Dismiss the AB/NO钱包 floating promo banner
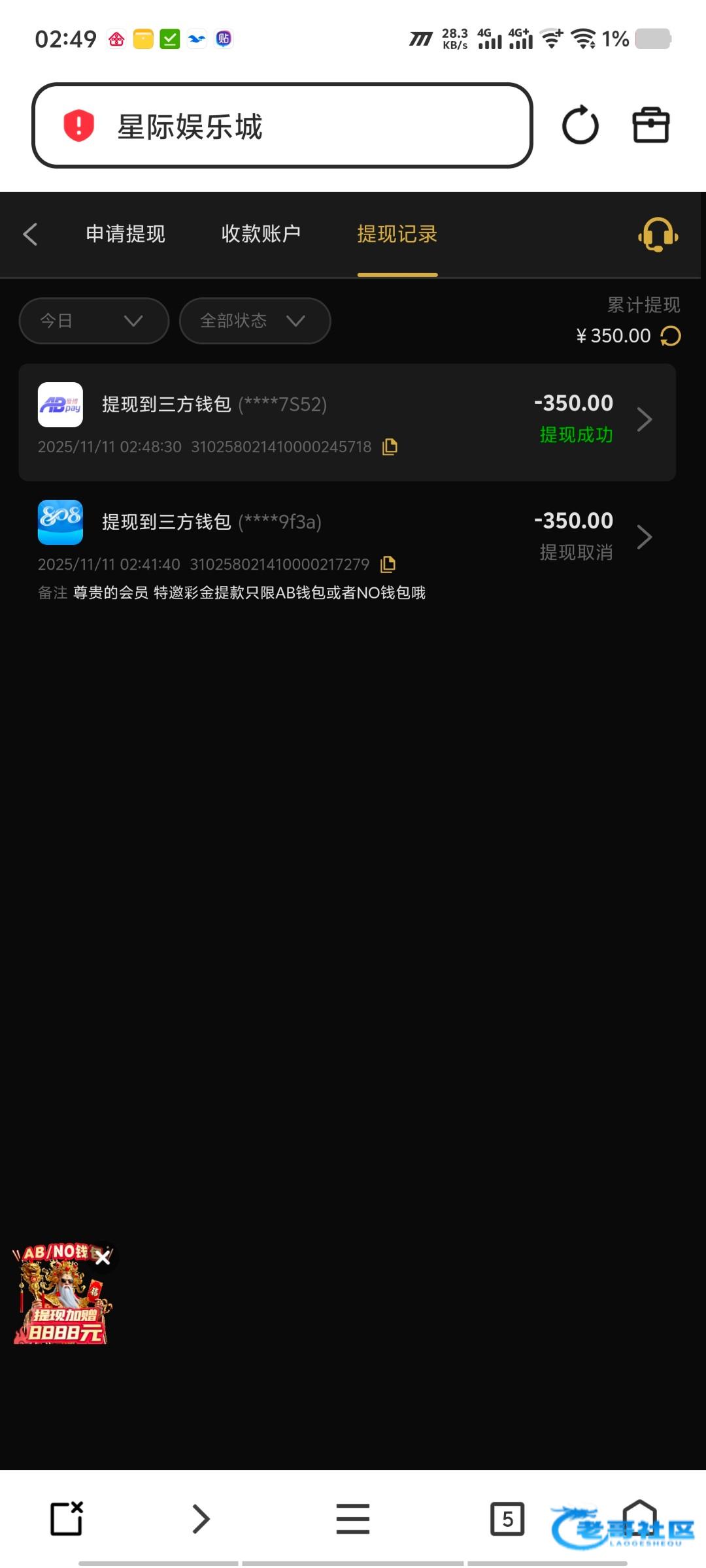Image resolution: width=706 pixels, height=1568 pixels. [x=103, y=1258]
